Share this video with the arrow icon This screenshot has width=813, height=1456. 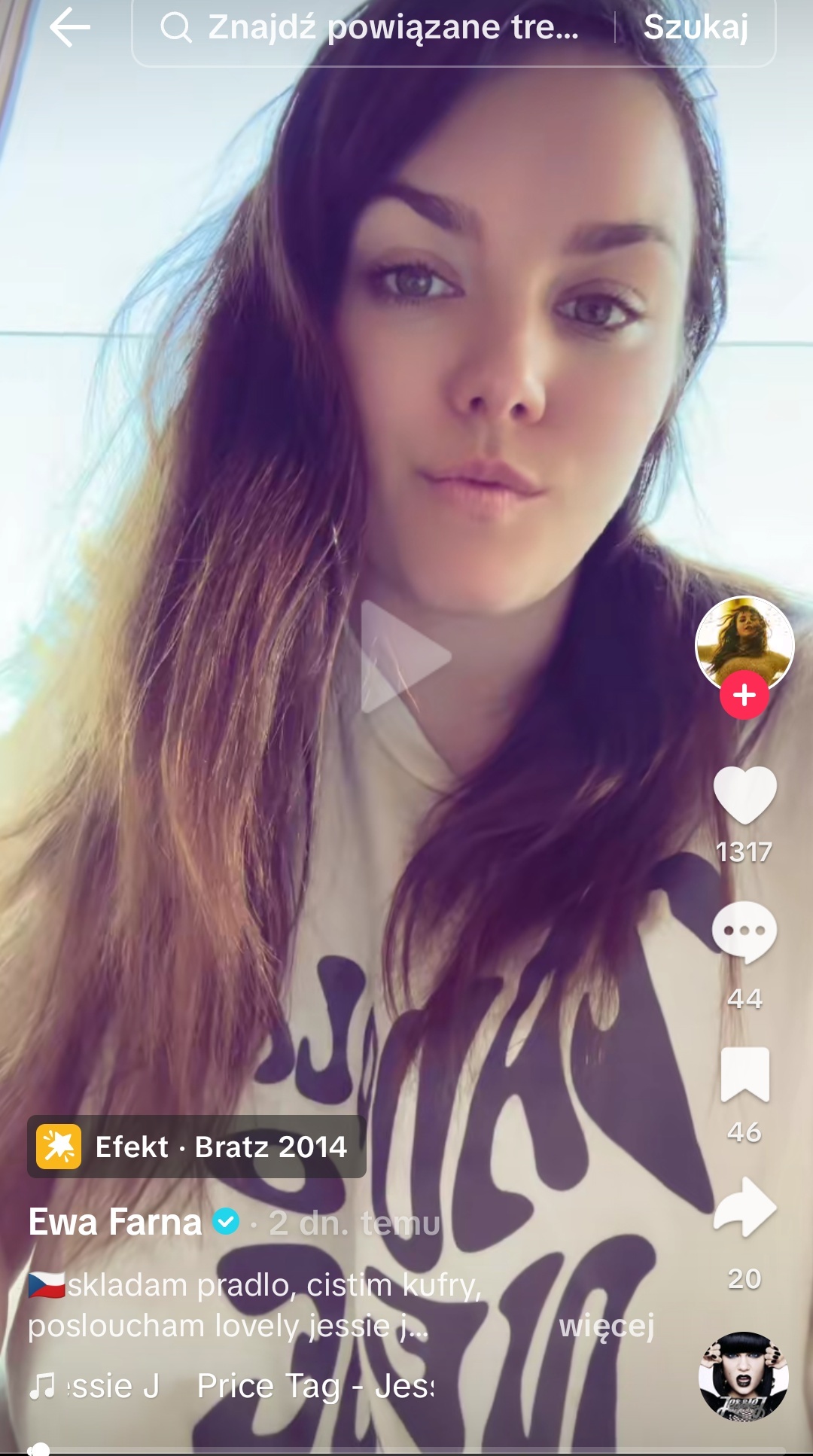tap(744, 1208)
